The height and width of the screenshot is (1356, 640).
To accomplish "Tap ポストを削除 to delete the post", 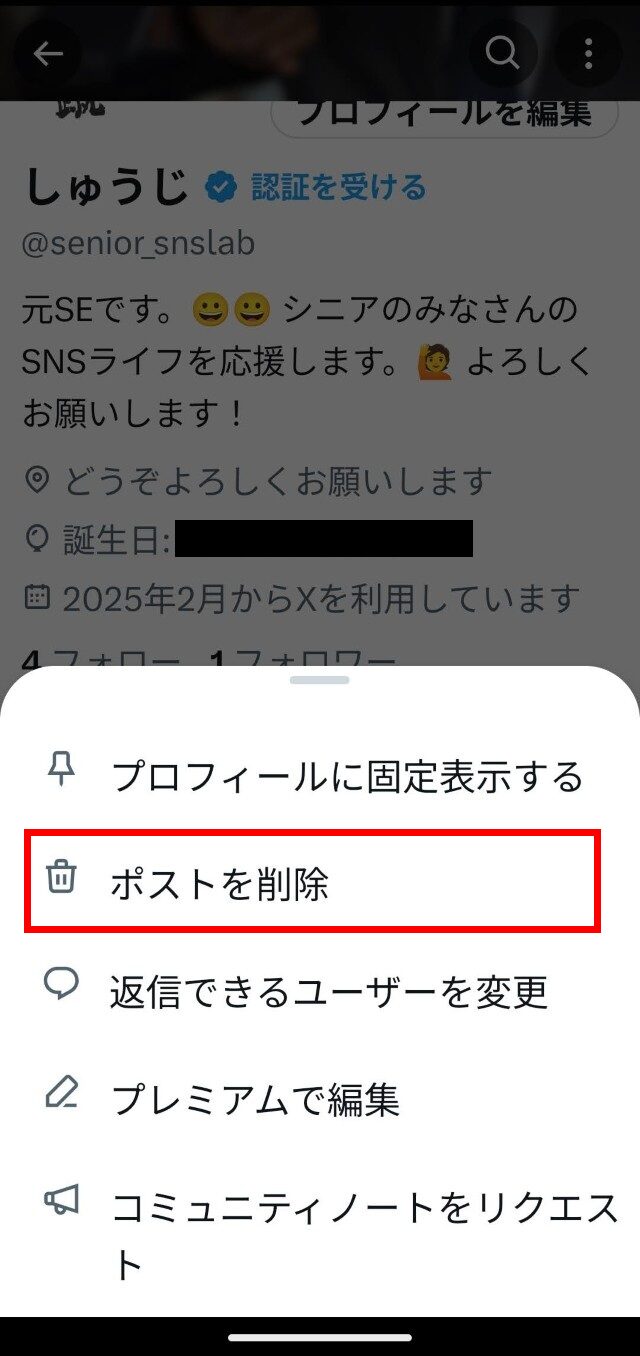I will 312,882.
